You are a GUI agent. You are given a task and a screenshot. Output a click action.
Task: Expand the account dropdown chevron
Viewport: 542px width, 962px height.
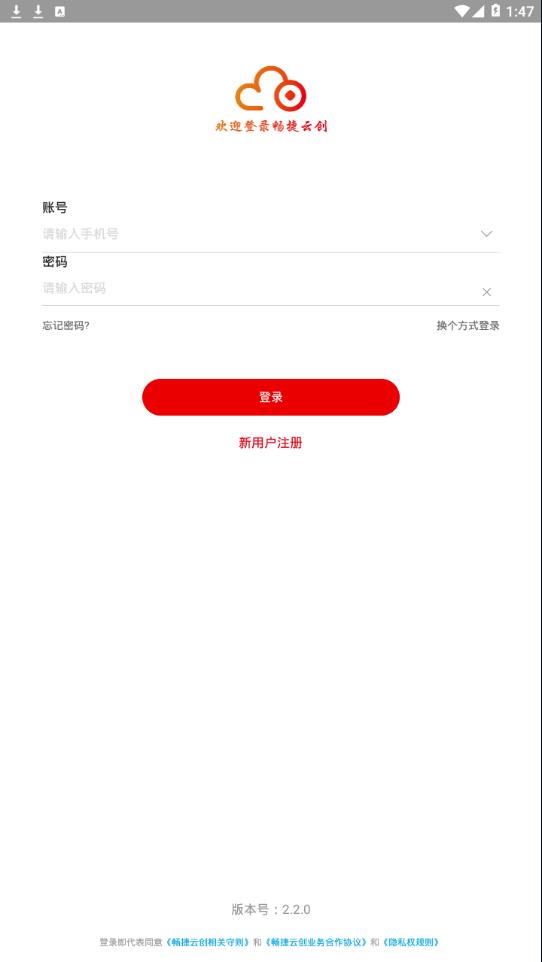pos(487,234)
